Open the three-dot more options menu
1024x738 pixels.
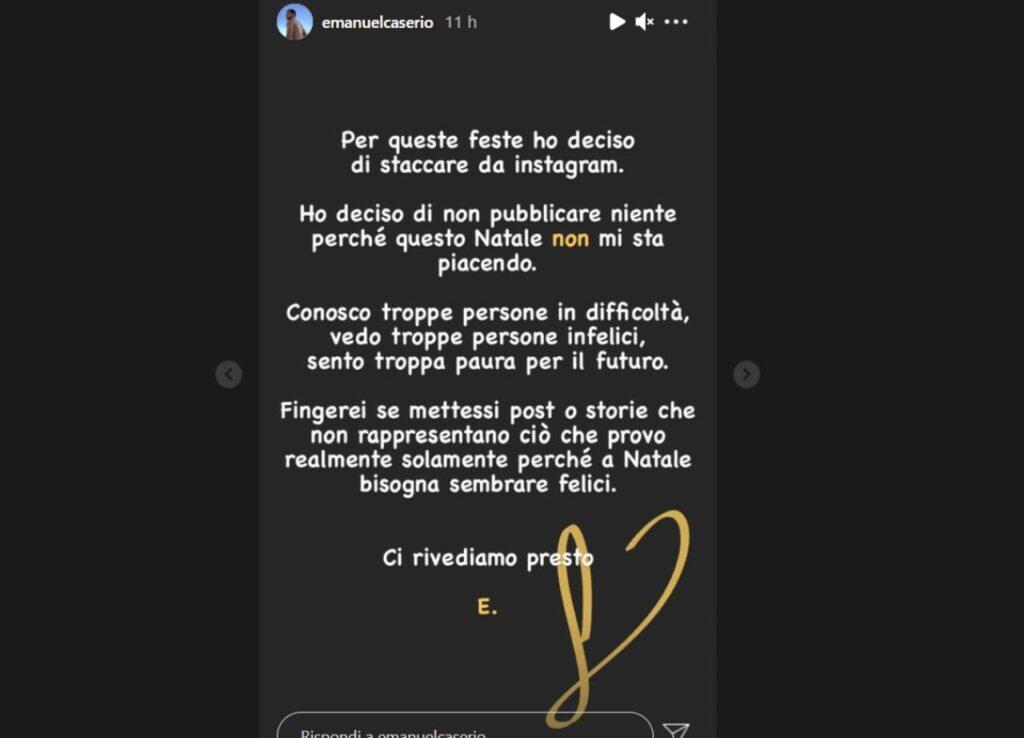click(676, 22)
